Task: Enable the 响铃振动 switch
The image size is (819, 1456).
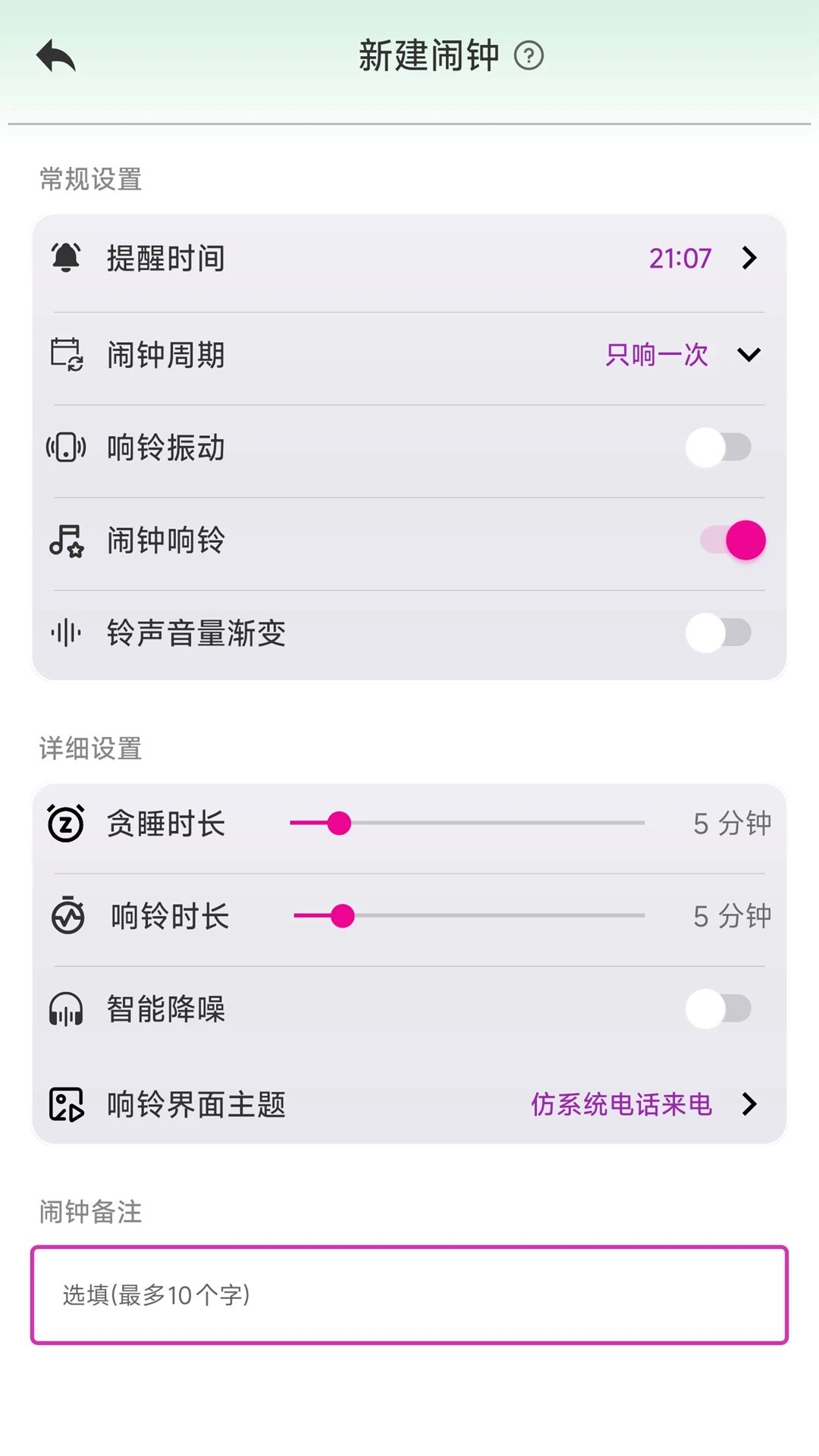Action: click(x=719, y=447)
